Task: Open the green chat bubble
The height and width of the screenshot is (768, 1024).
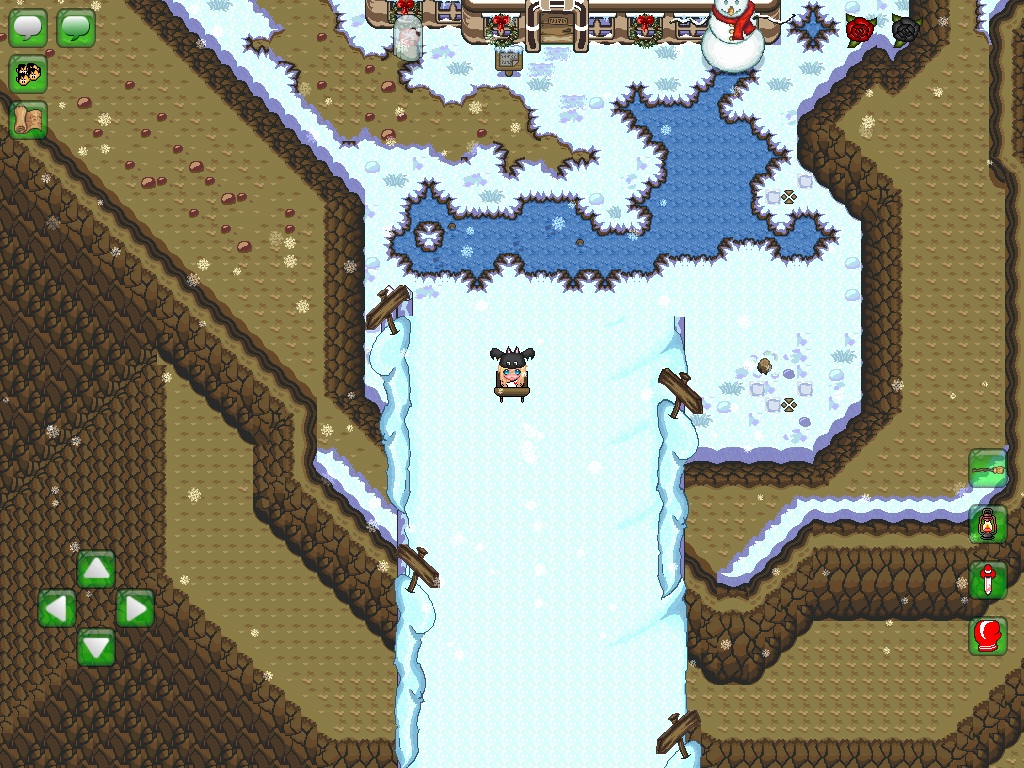Action: (76, 27)
